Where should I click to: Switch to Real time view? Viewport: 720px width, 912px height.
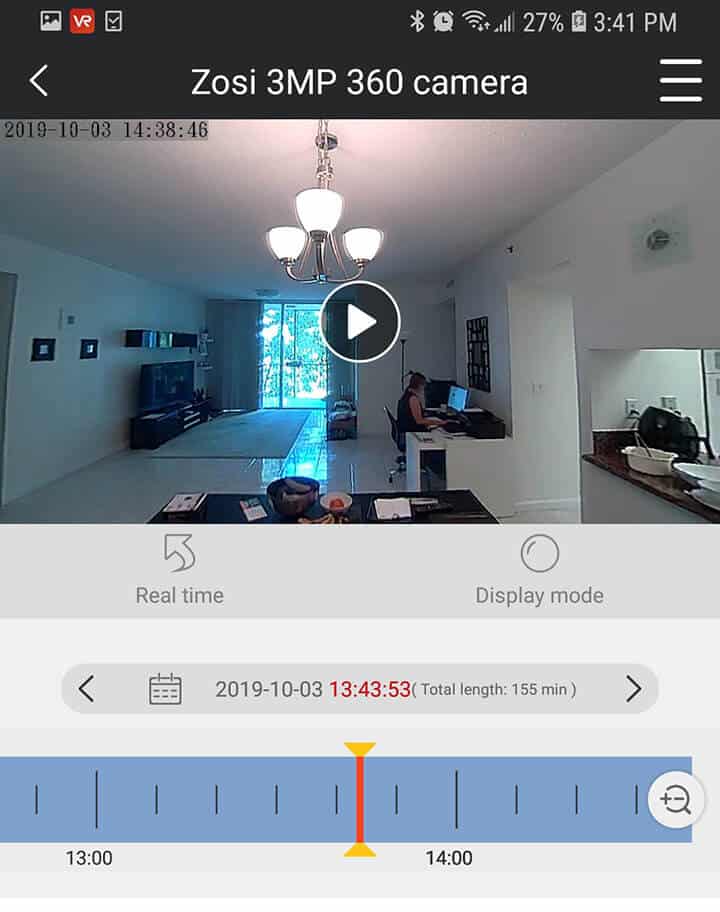click(180, 570)
